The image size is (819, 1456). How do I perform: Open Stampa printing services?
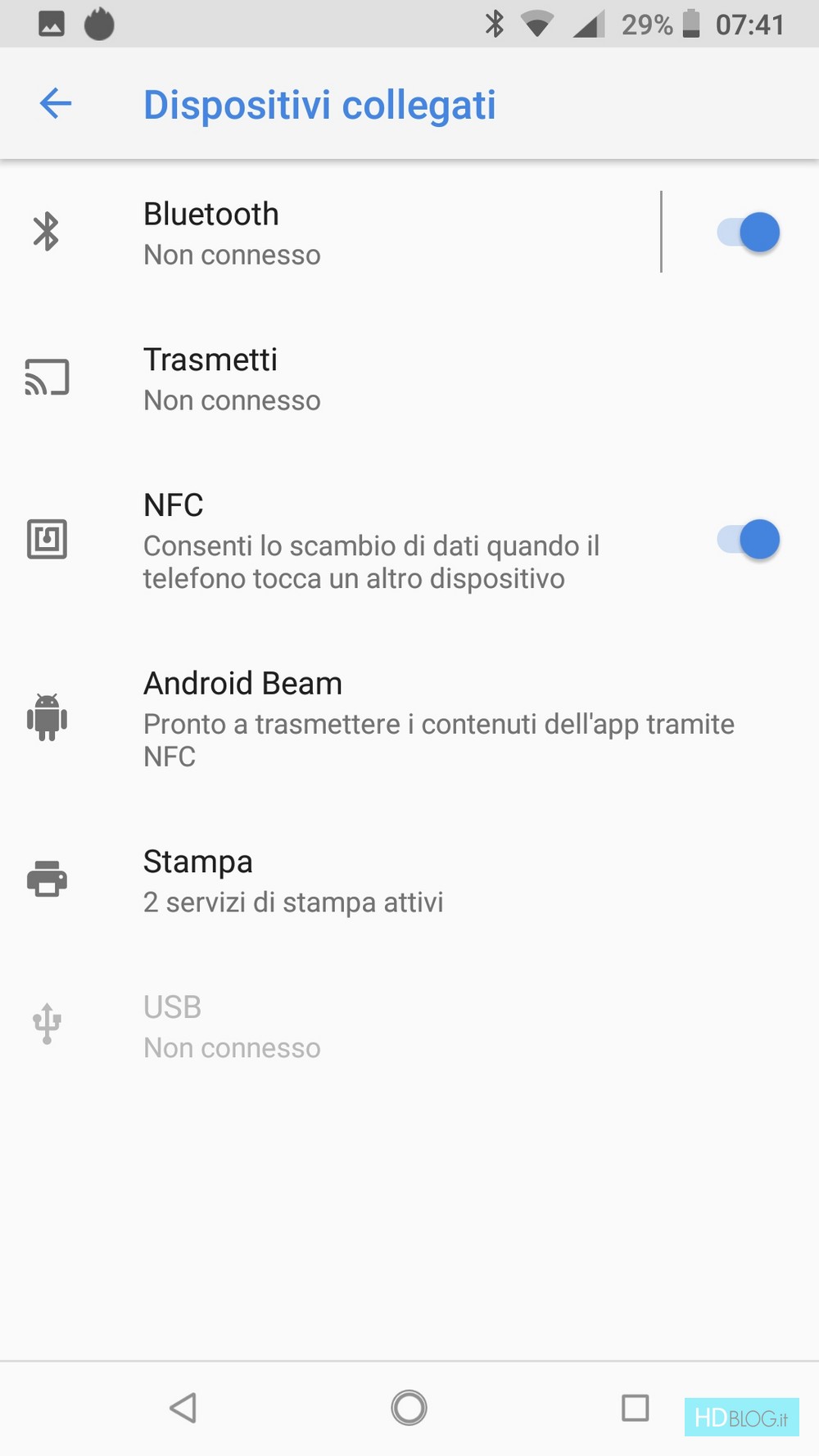[x=328, y=880]
